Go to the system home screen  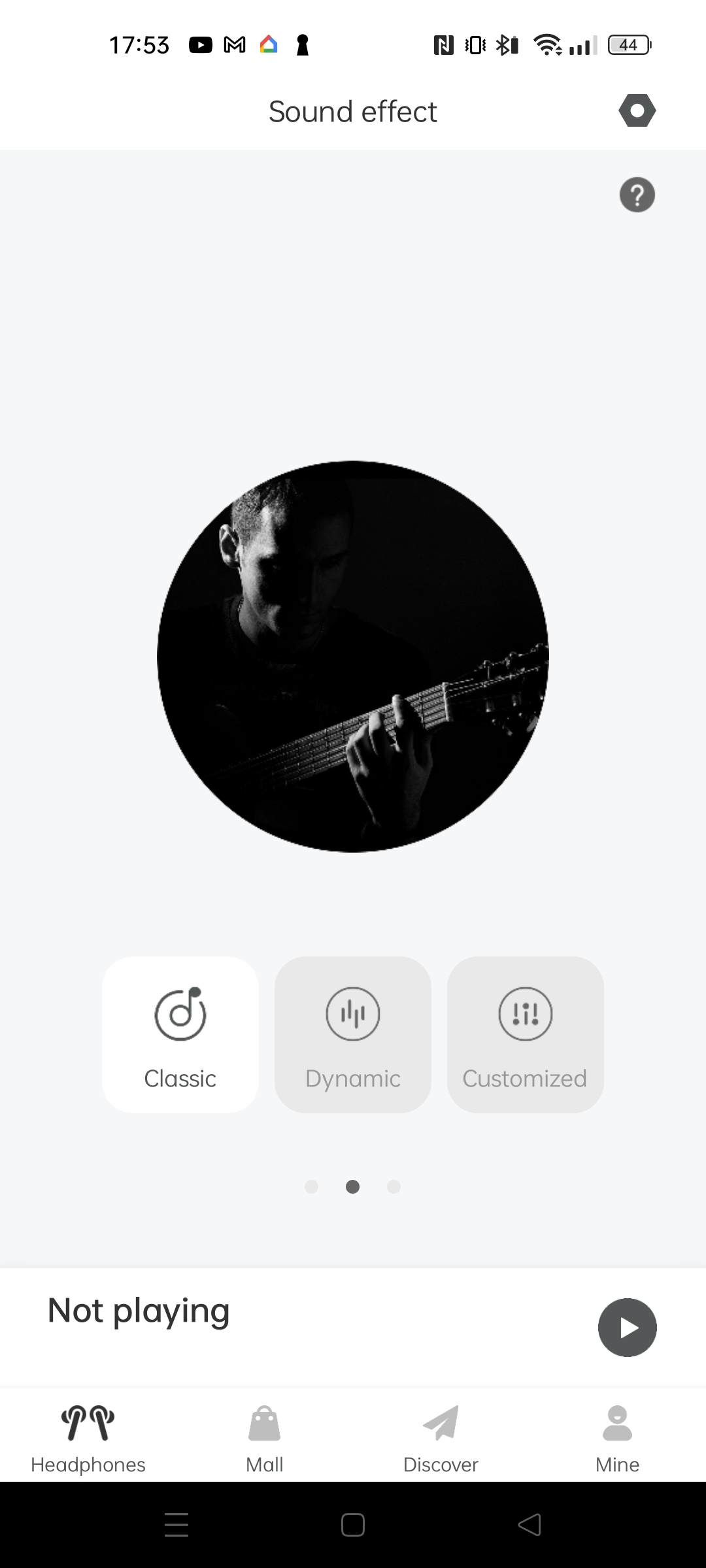(353, 1525)
